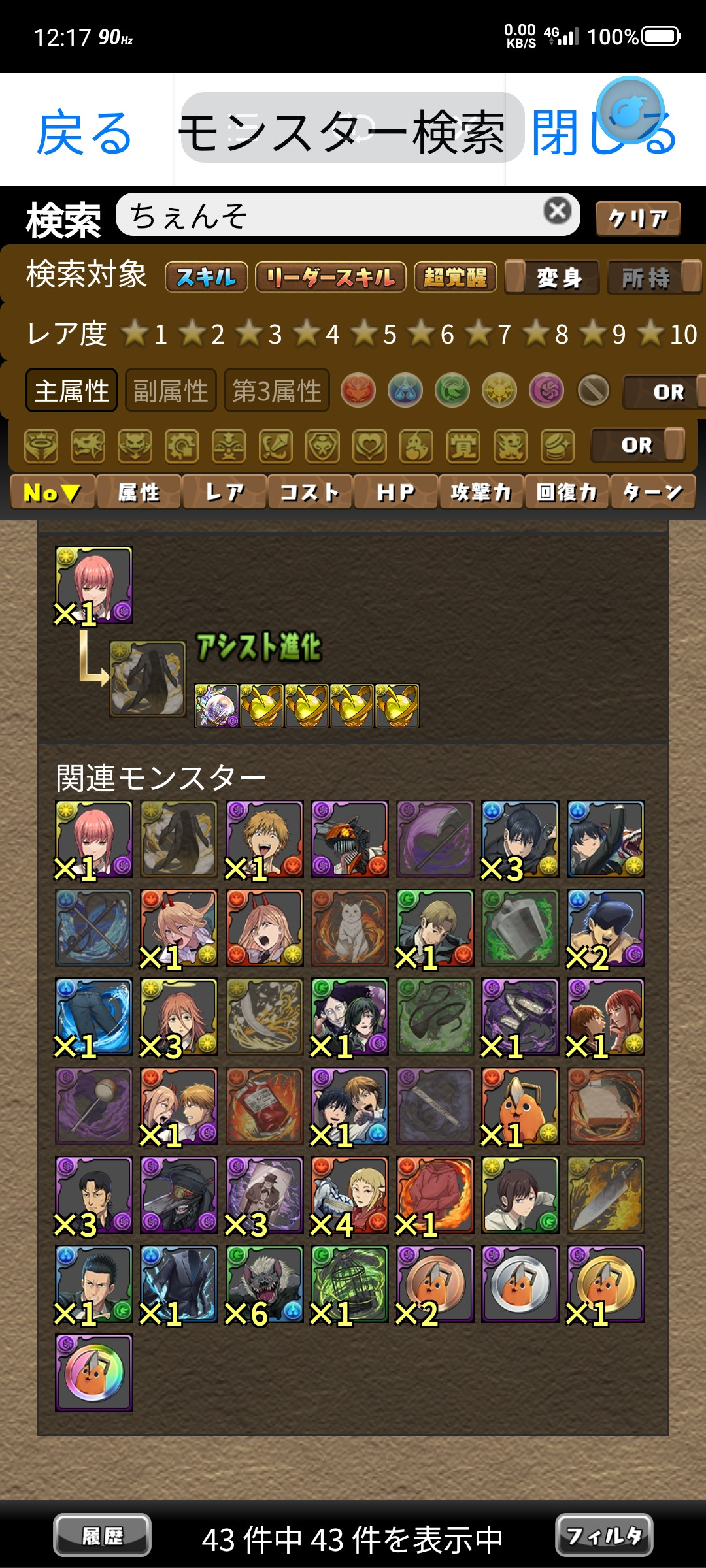
Task: Toggle the 変身 filter
Action: click(x=552, y=277)
